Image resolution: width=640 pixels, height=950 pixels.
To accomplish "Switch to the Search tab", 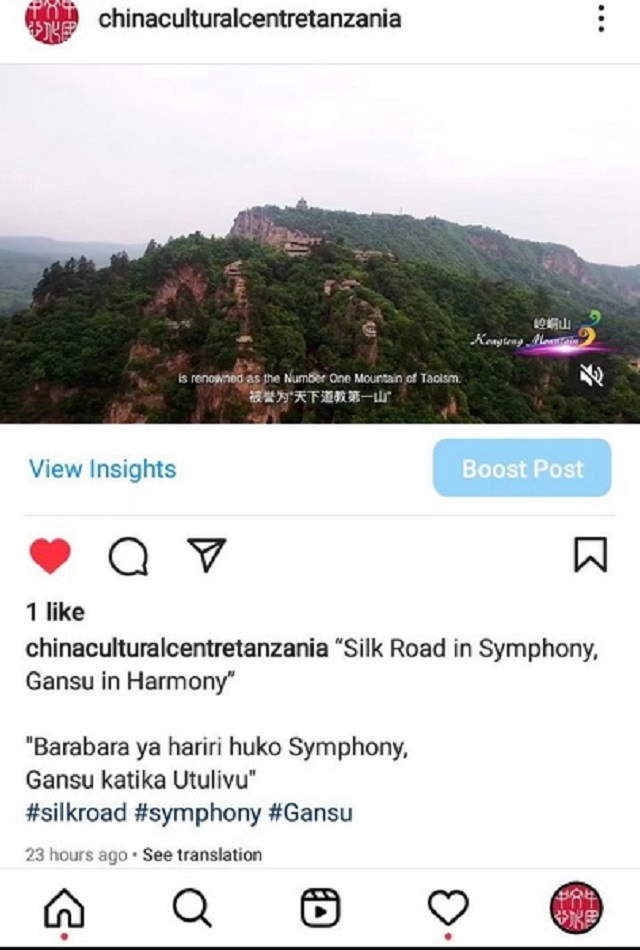I will (192, 908).
